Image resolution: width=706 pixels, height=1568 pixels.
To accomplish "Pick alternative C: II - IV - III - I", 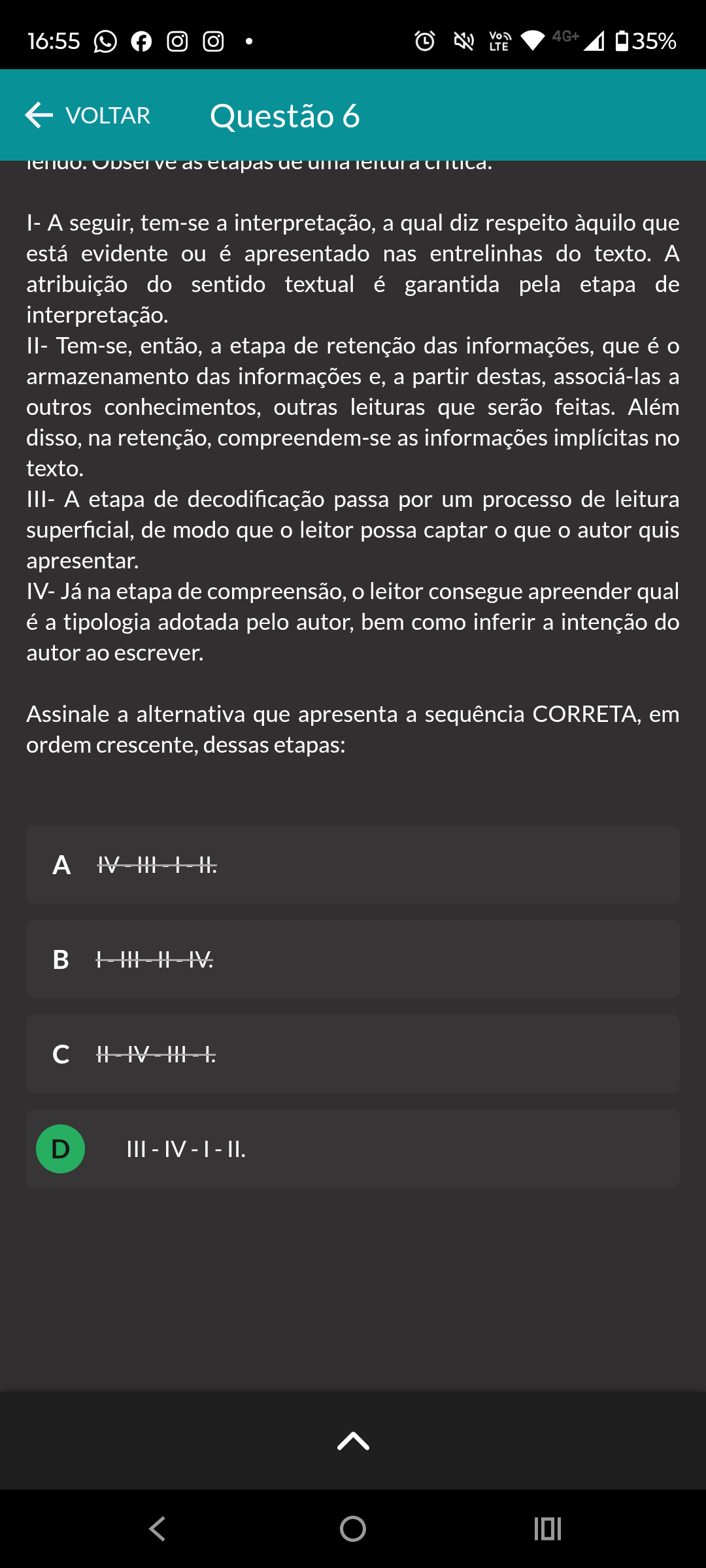I will click(353, 1054).
